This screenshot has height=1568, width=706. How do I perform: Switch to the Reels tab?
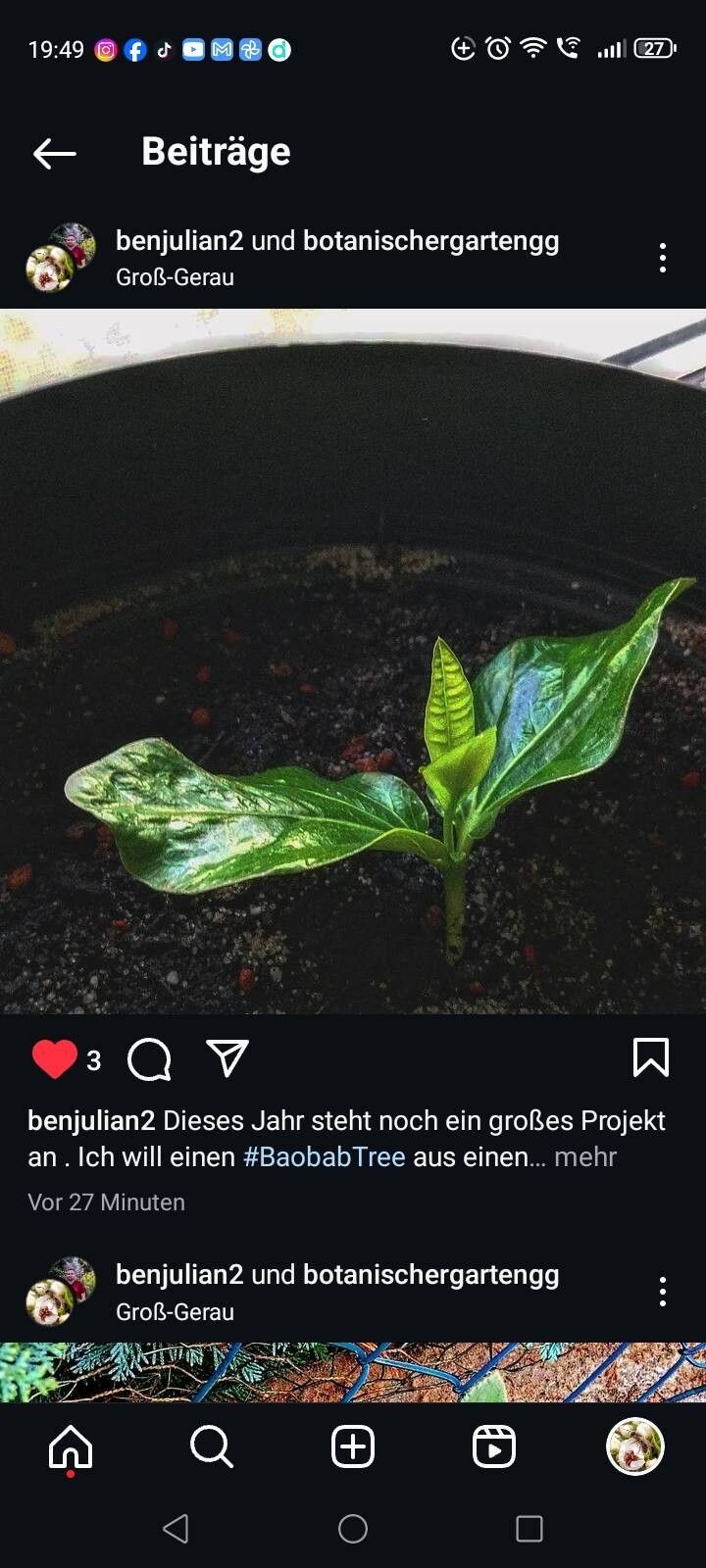494,1446
